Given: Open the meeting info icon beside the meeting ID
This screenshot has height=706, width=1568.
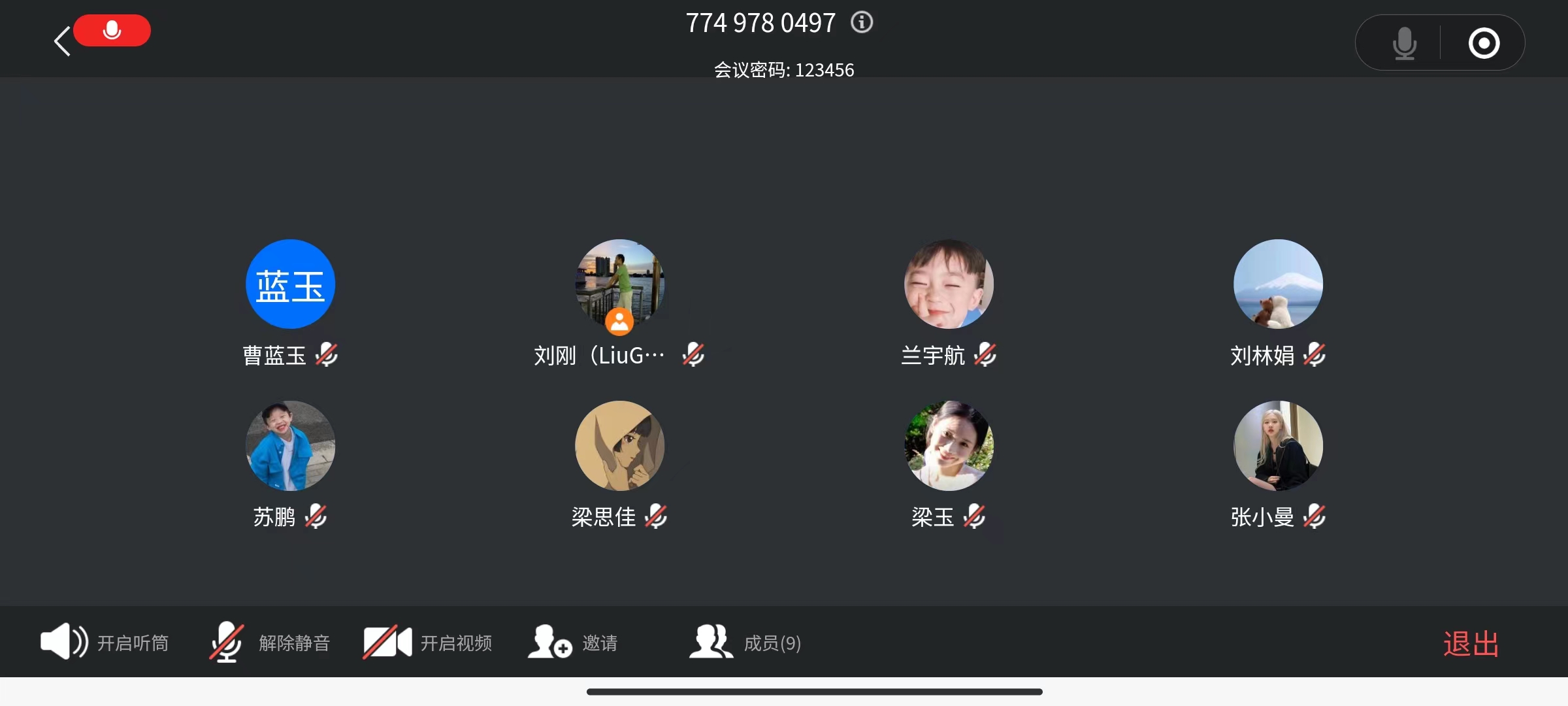Looking at the screenshot, I should pos(862,23).
